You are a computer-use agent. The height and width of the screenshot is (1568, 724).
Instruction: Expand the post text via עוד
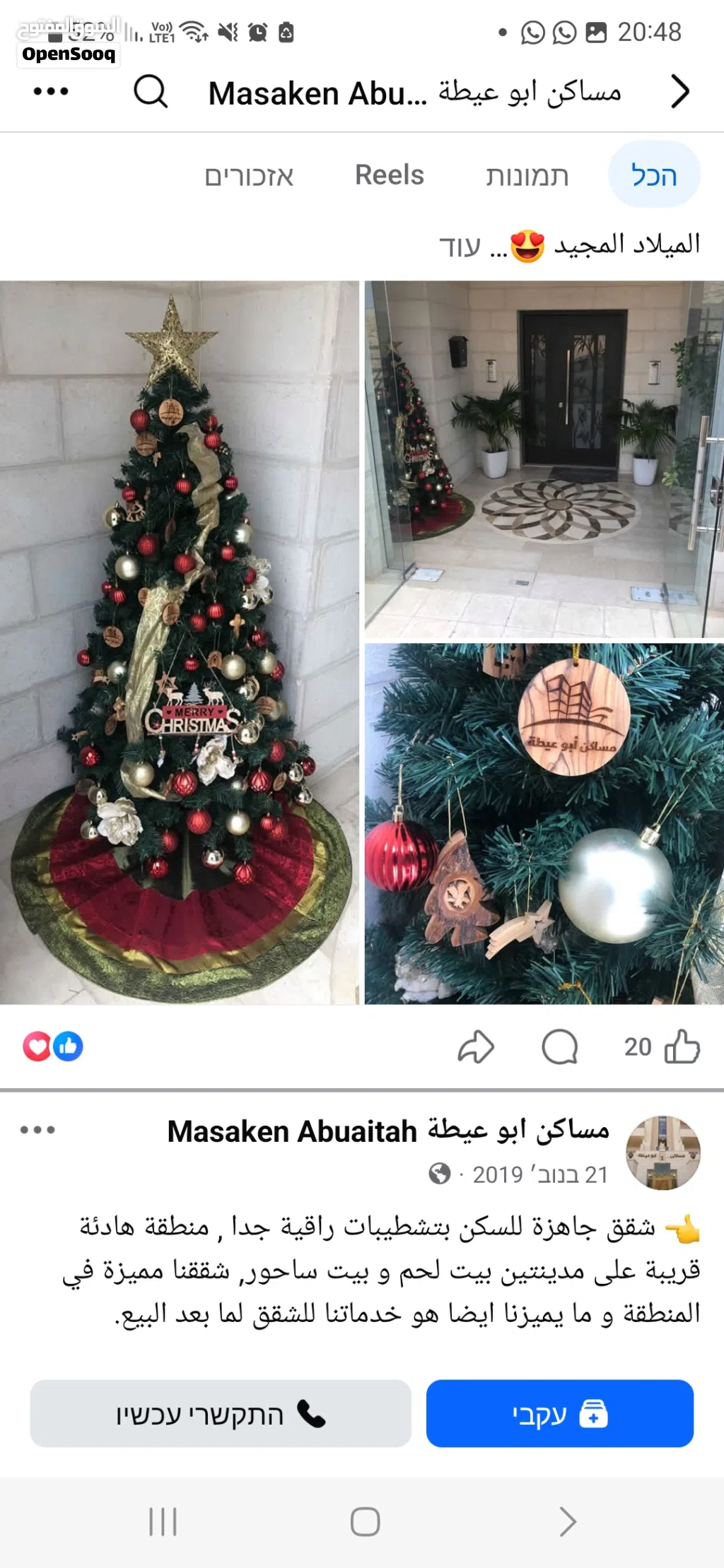460,246
